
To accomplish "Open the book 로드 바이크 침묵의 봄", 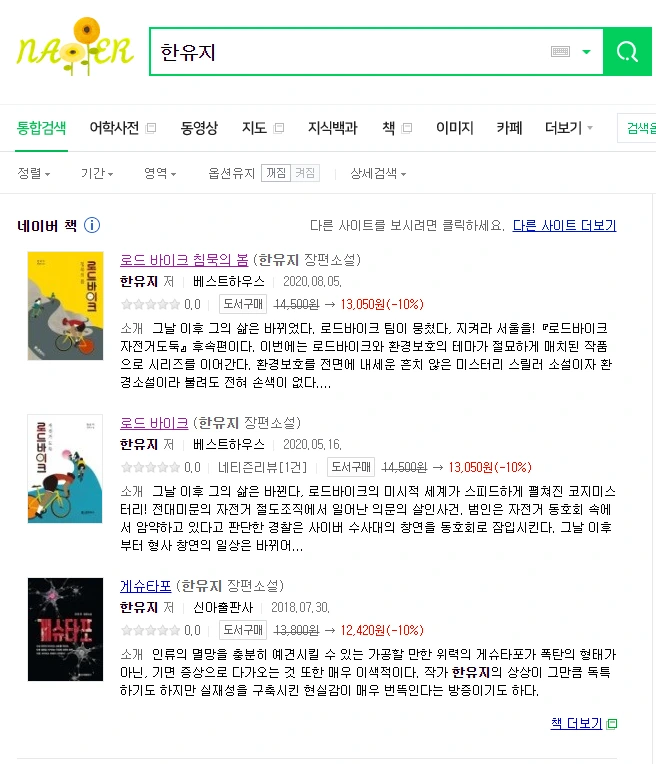I will 184,260.
